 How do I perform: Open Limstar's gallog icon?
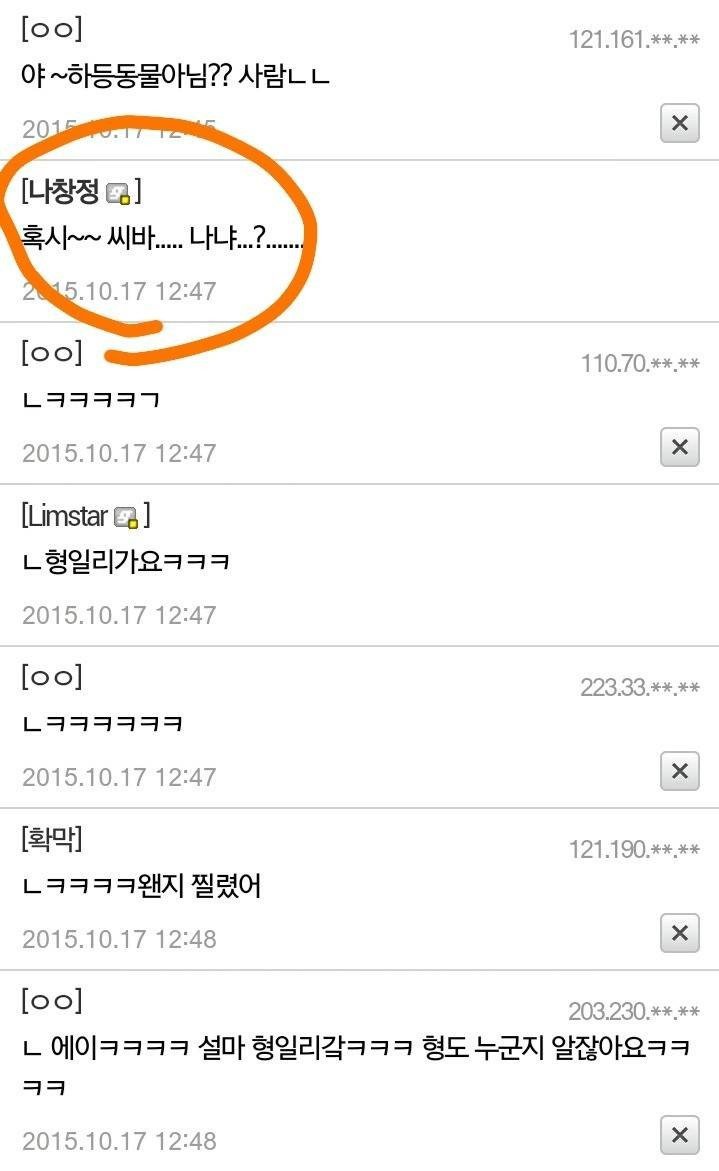(x=126, y=518)
